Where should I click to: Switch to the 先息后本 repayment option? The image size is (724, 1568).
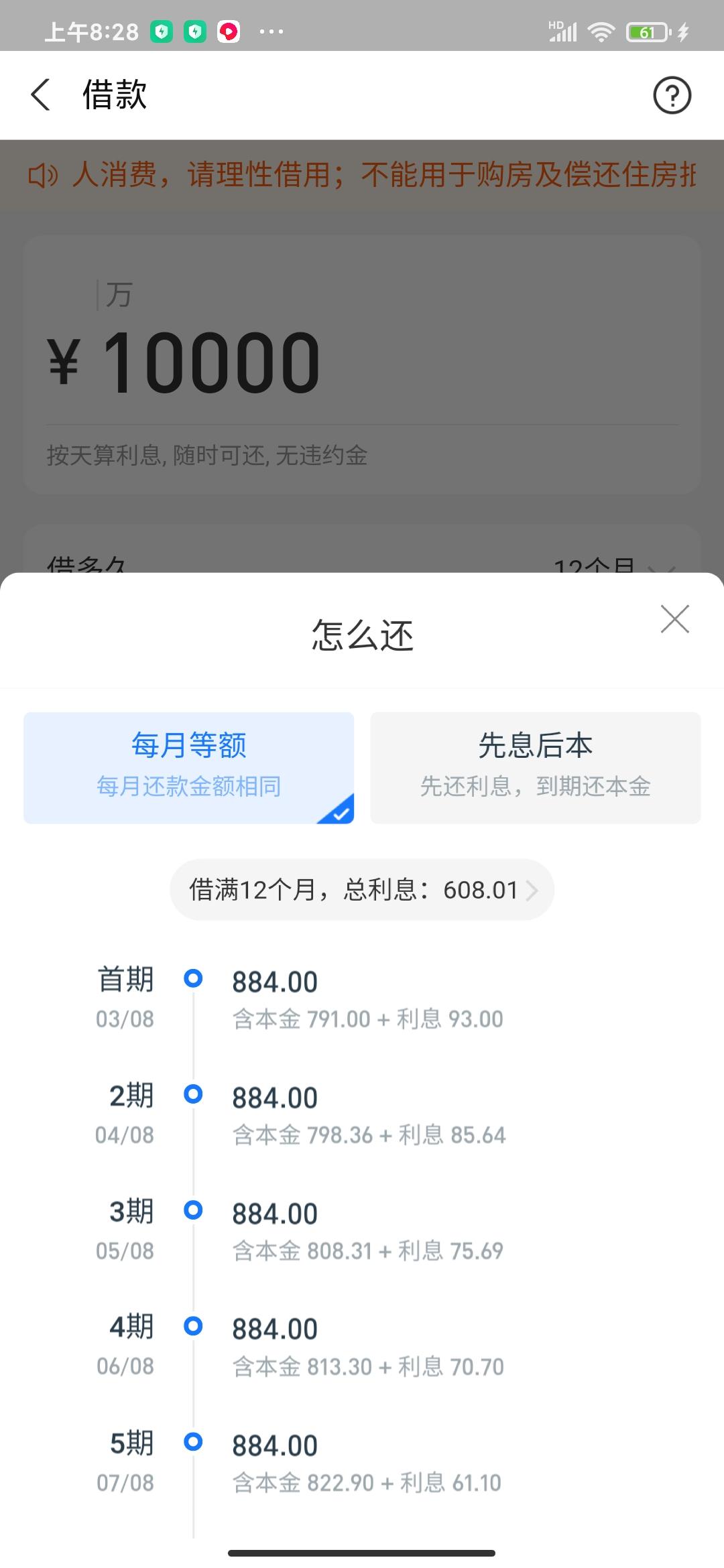click(535, 767)
